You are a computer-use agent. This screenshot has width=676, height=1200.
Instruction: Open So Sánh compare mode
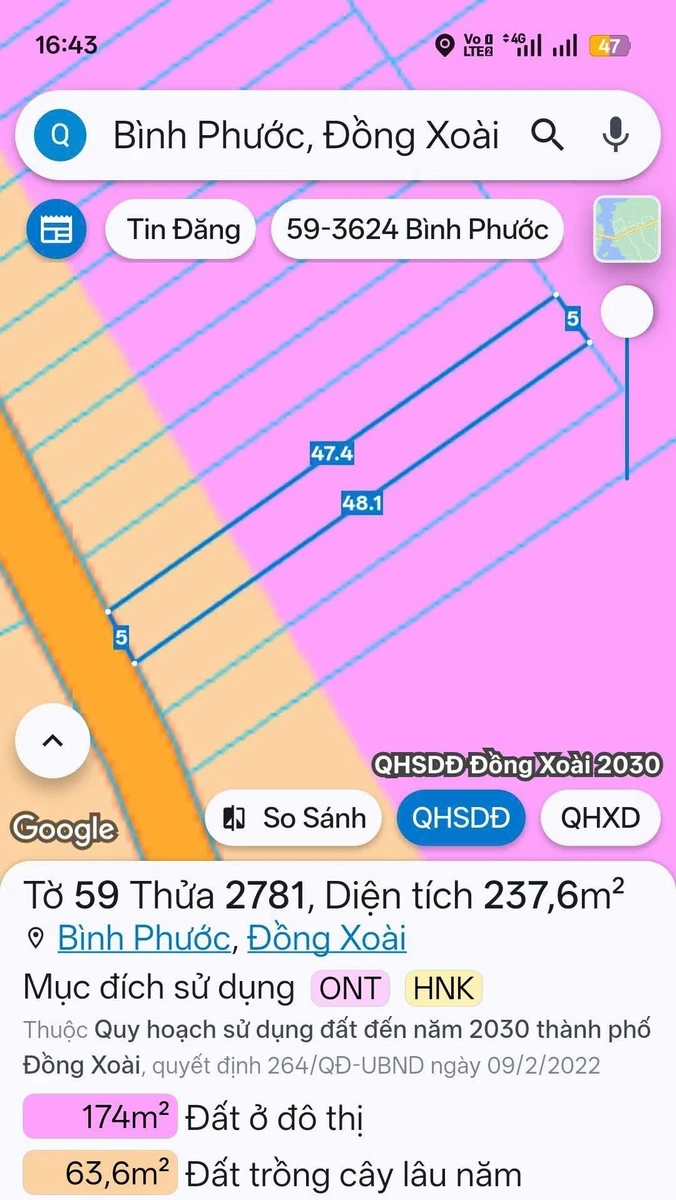294,818
